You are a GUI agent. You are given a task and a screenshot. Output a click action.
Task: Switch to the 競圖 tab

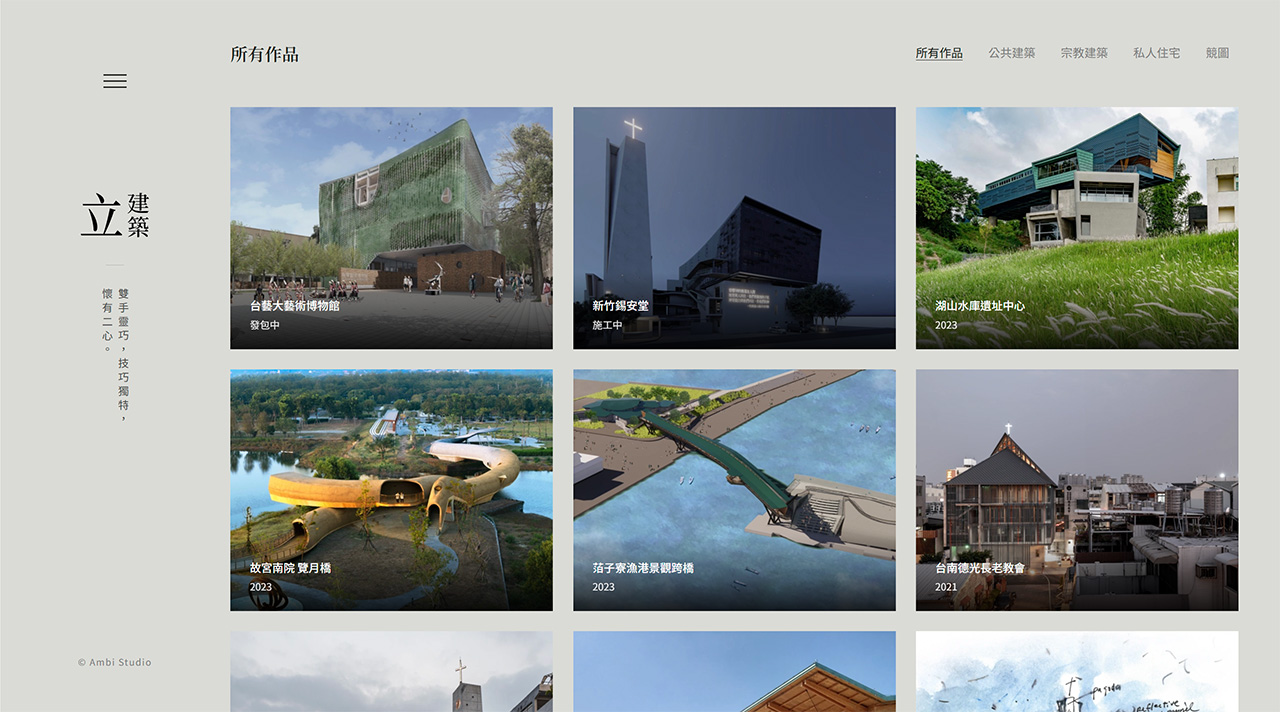[1217, 53]
